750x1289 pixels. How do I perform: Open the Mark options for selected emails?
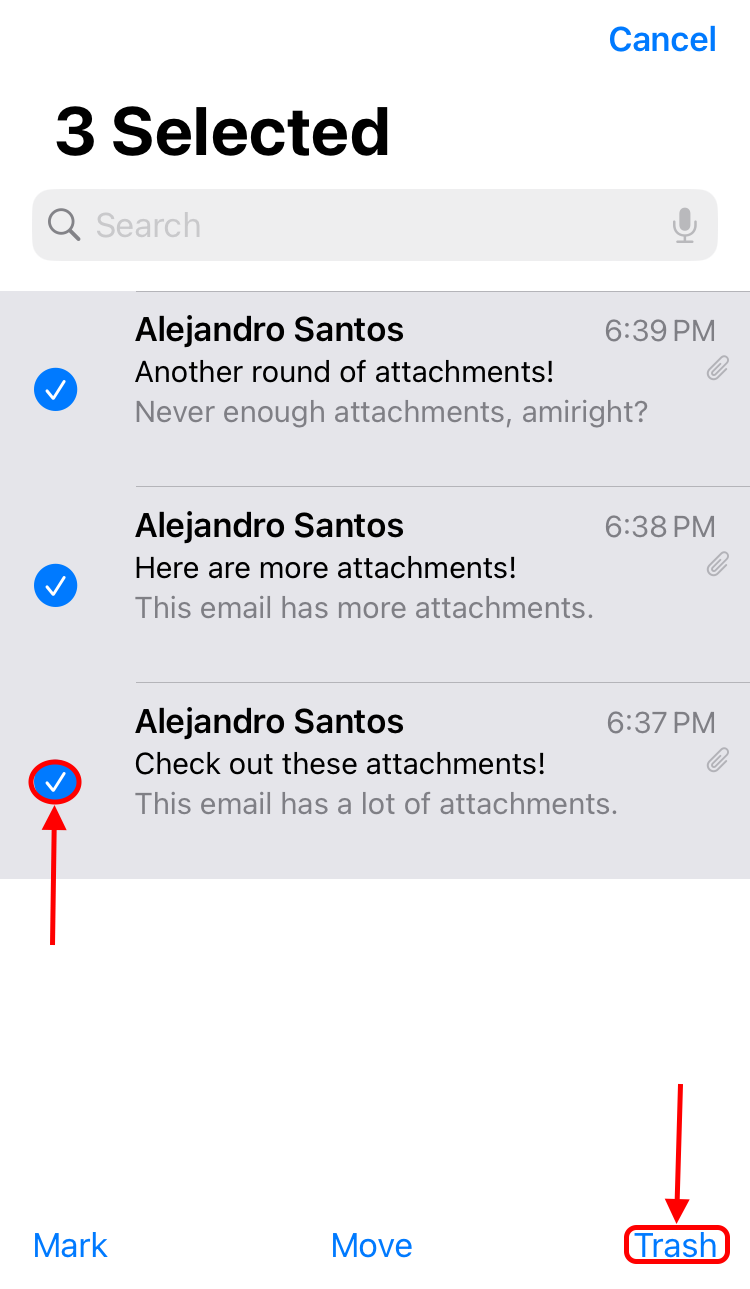pyautogui.click(x=69, y=1244)
